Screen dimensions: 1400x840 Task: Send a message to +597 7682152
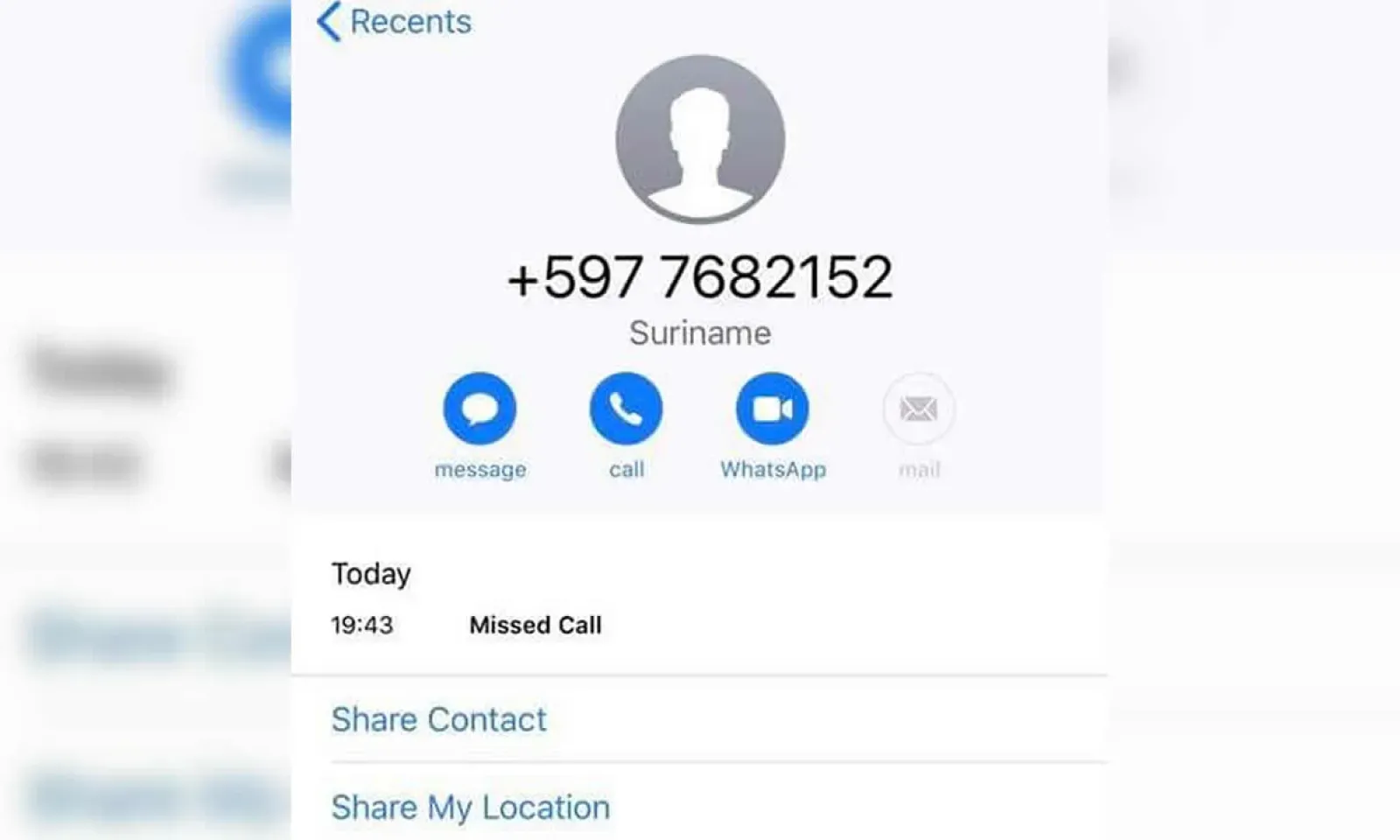tap(479, 409)
